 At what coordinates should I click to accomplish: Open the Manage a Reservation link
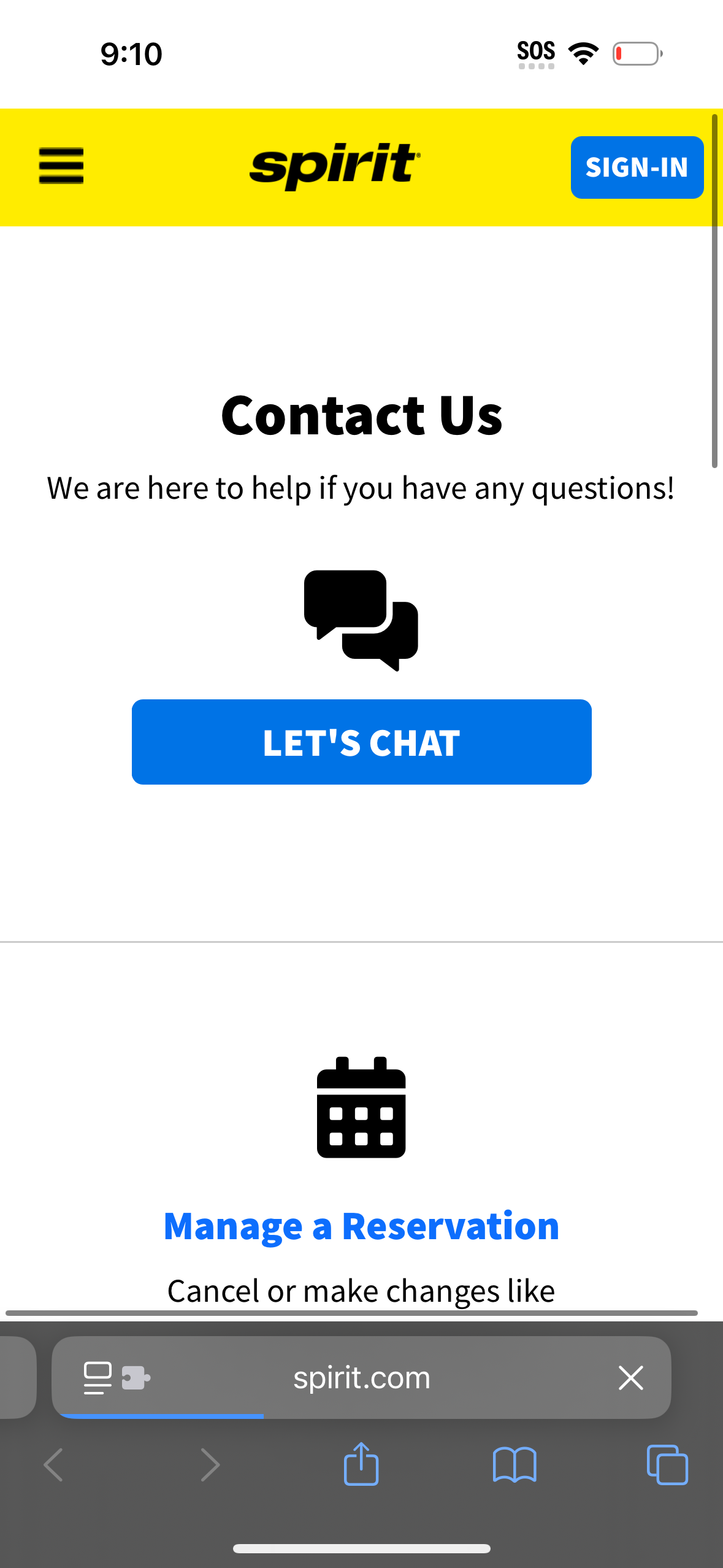(x=361, y=1226)
